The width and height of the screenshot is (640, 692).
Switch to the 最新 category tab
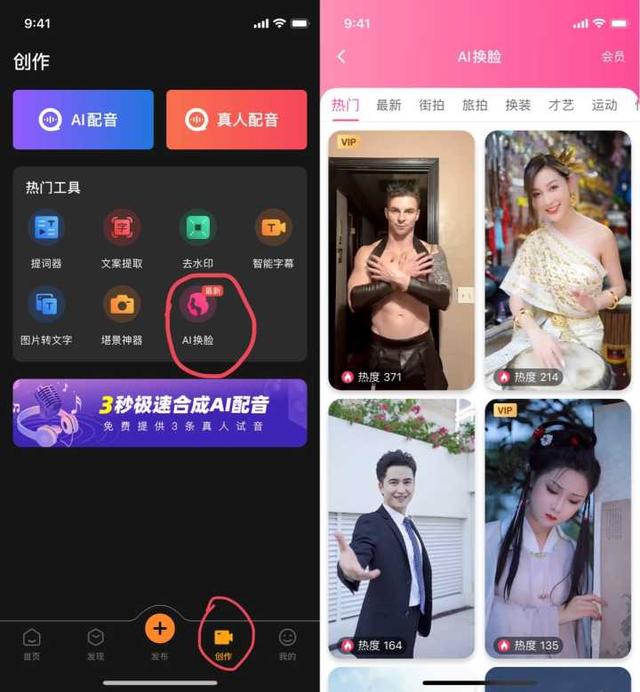click(x=389, y=105)
